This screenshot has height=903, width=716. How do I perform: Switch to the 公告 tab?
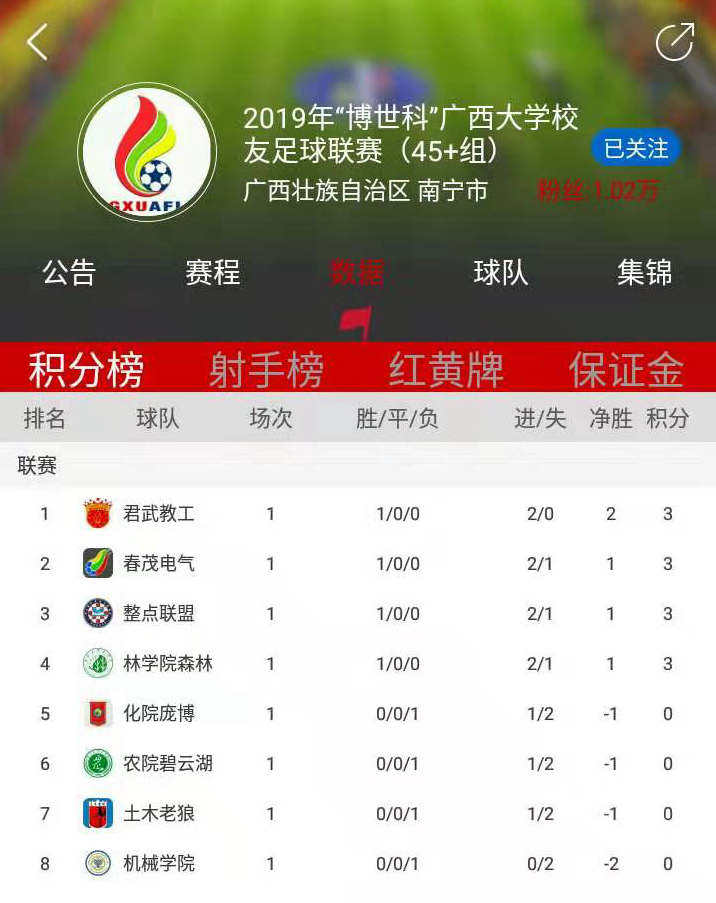pos(69,272)
